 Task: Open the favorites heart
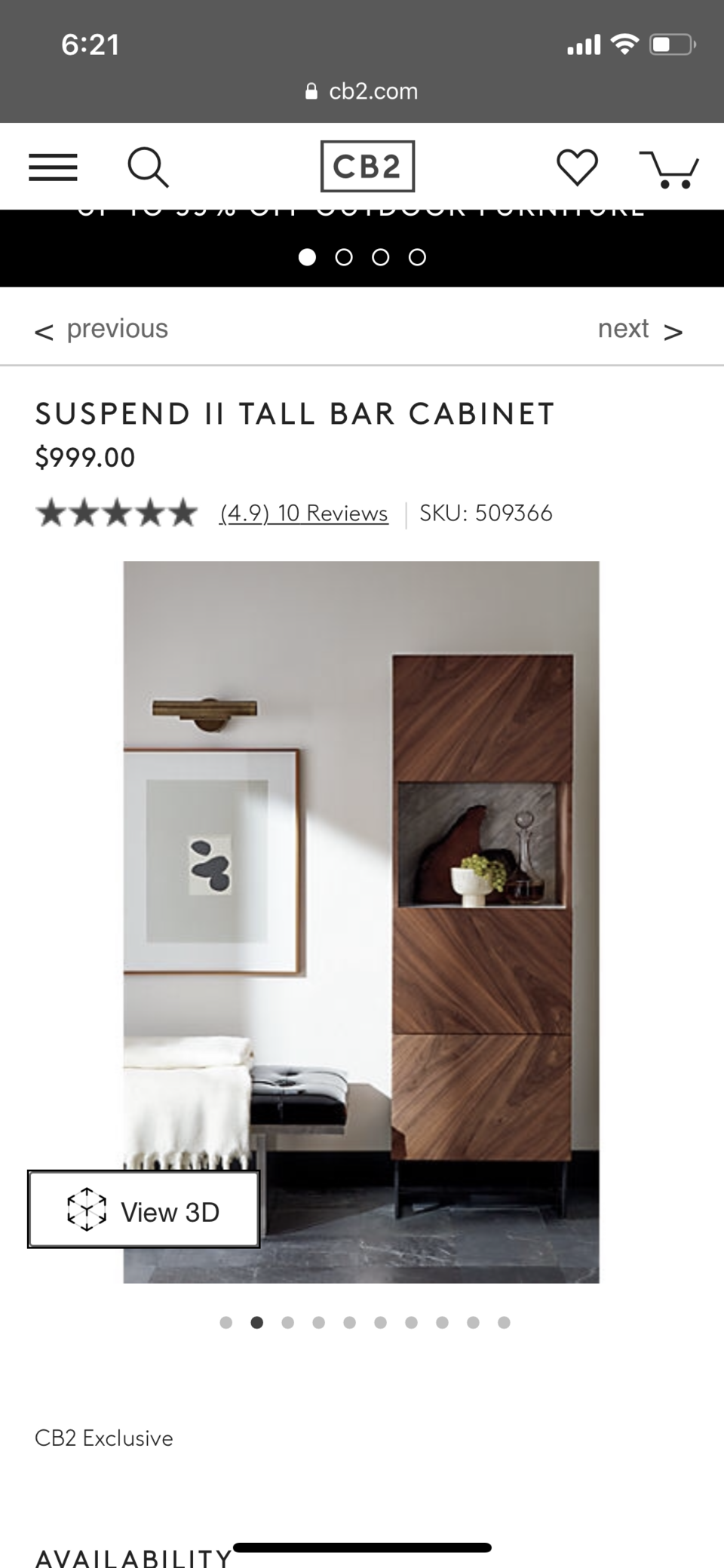pyautogui.click(x=577, y=167)
